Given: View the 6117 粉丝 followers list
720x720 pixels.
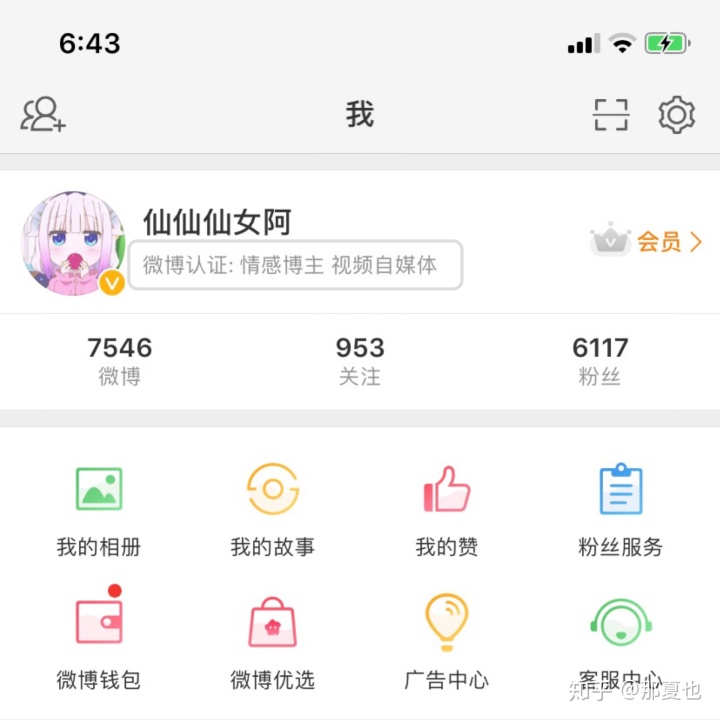Looking at the screenshot, I should 600,361.
